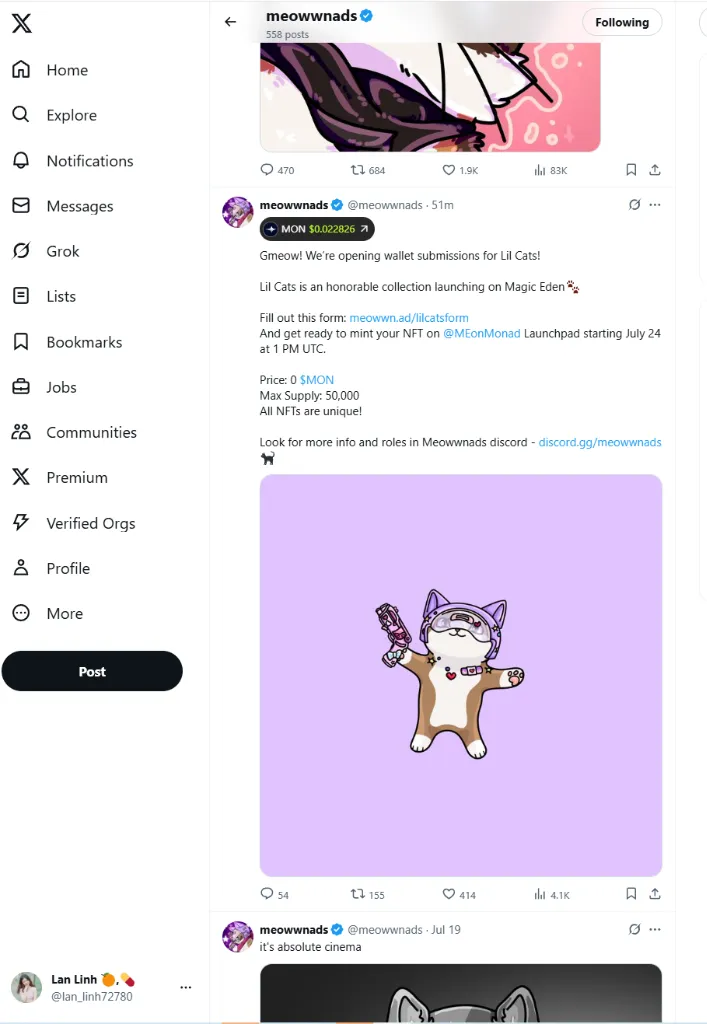Open the meowwn.ad/lilcatsform link
Viewport: 707px width, 1024px height.
click(408, 318)
